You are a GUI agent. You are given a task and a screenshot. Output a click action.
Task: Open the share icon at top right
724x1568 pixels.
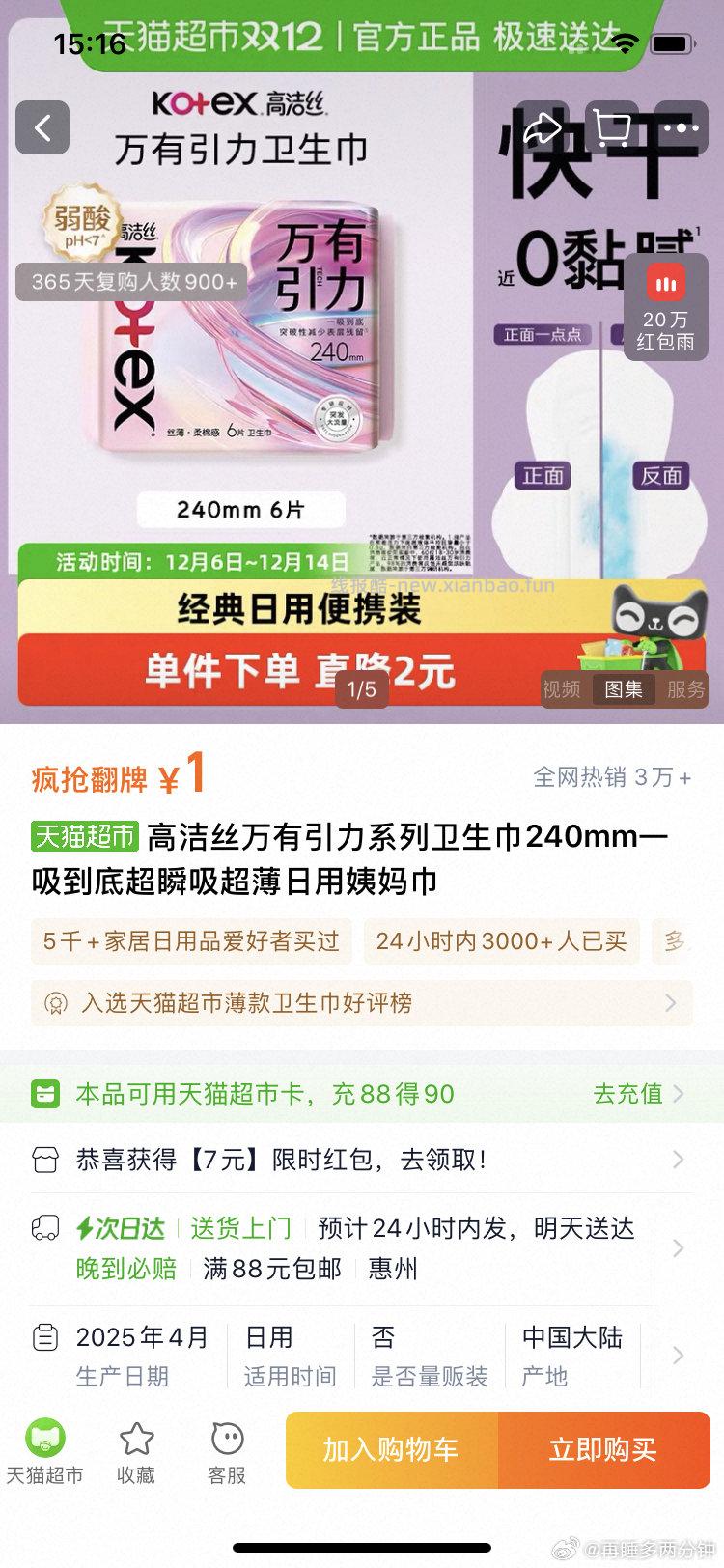[x=543, y=126]
